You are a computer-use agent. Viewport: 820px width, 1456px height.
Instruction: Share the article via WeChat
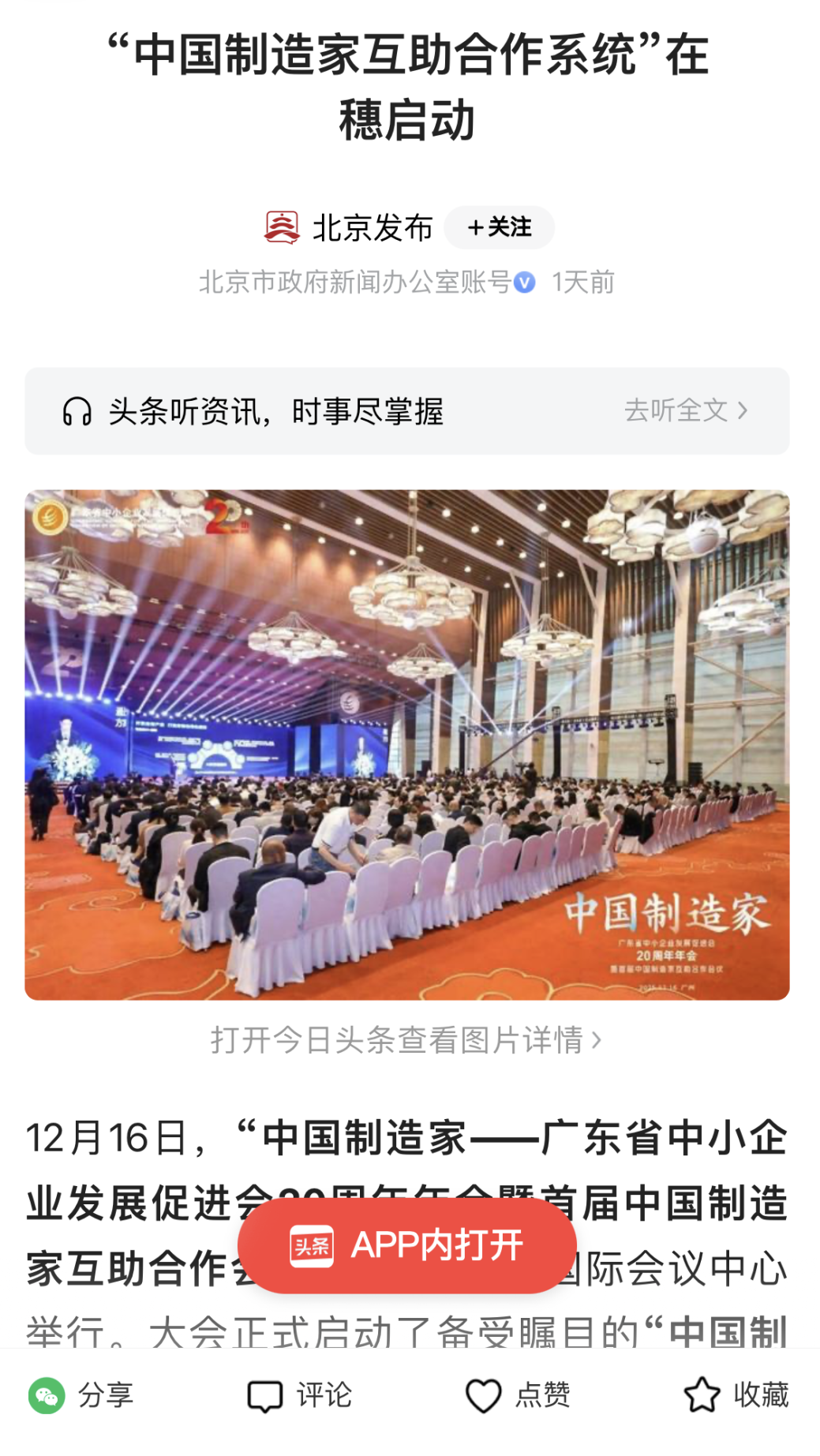pyautogui.click(x=82, y=1395)
